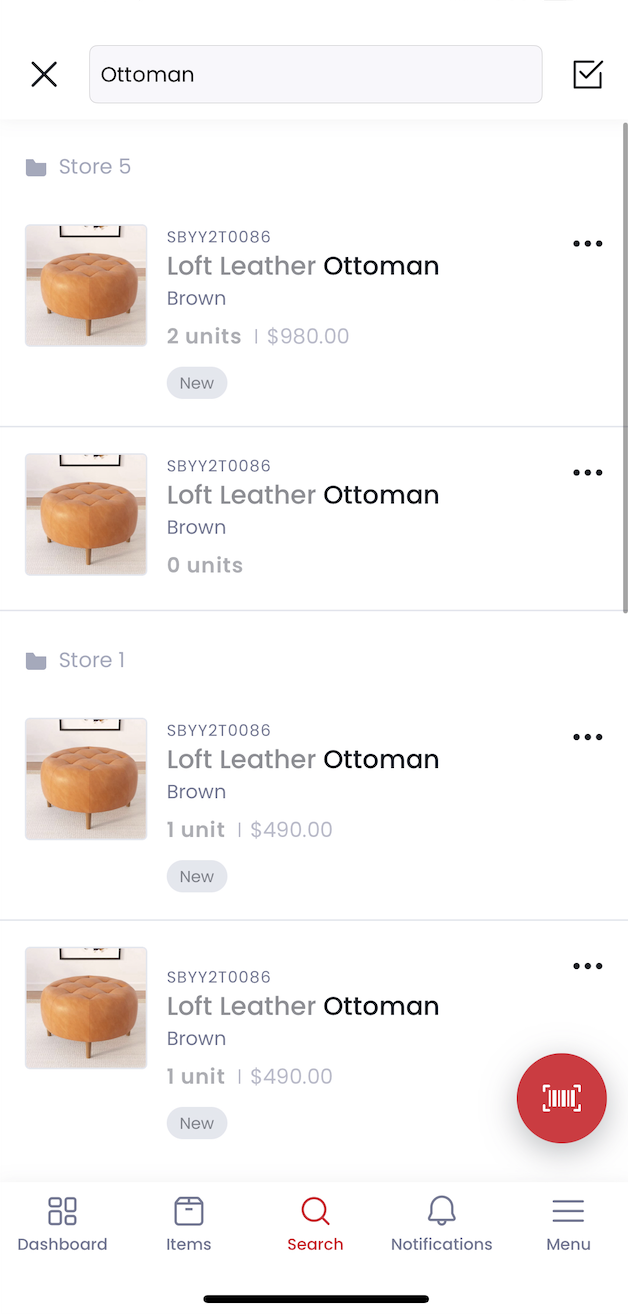Viewport: 628px width, 1314px height.
Task: Open options for the 2 units Ottoman
Action: [x=588, y=244]
